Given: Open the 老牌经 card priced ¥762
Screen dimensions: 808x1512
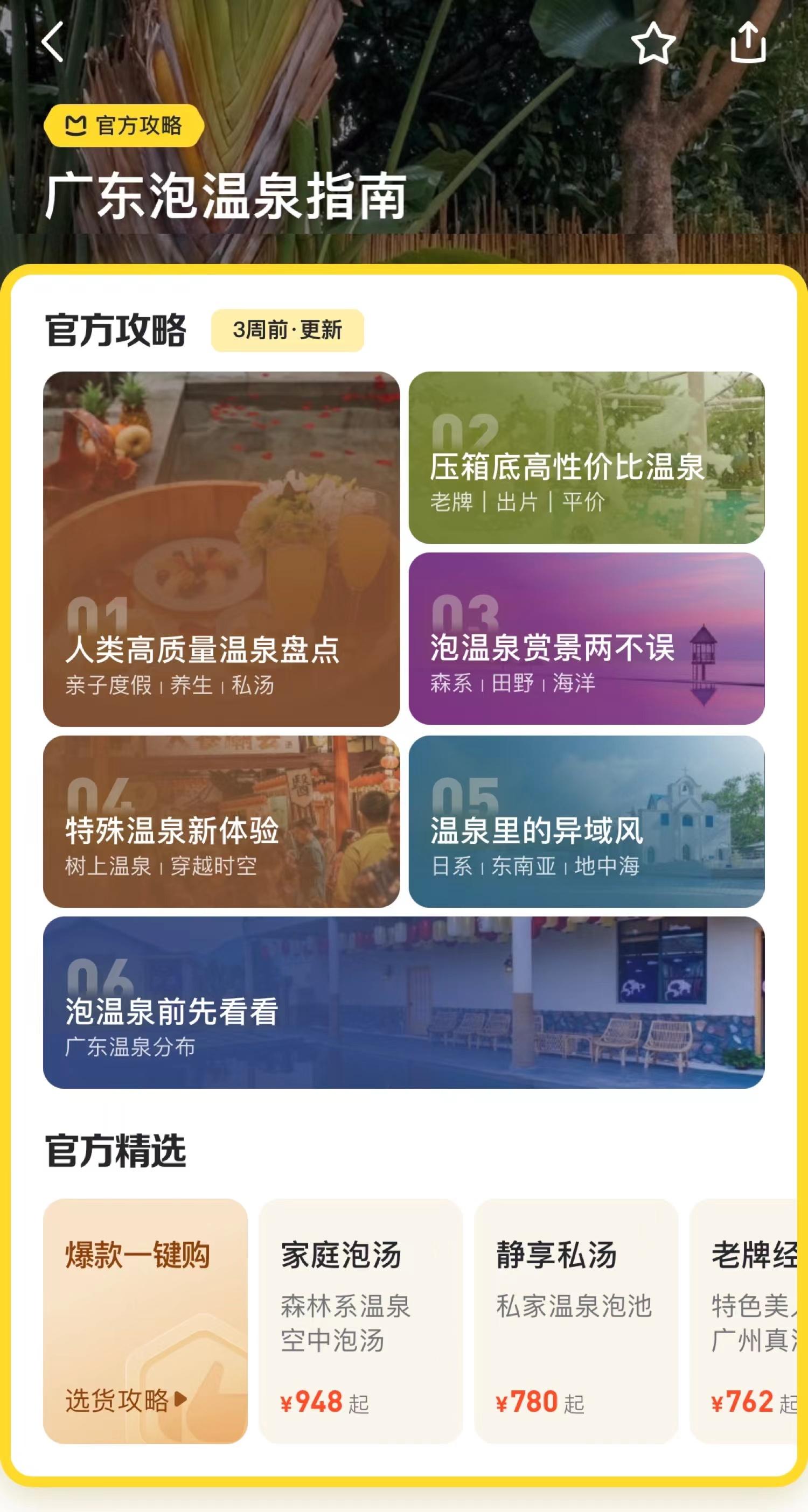Looking at the screenshot, I should (x=743, y=1321).
